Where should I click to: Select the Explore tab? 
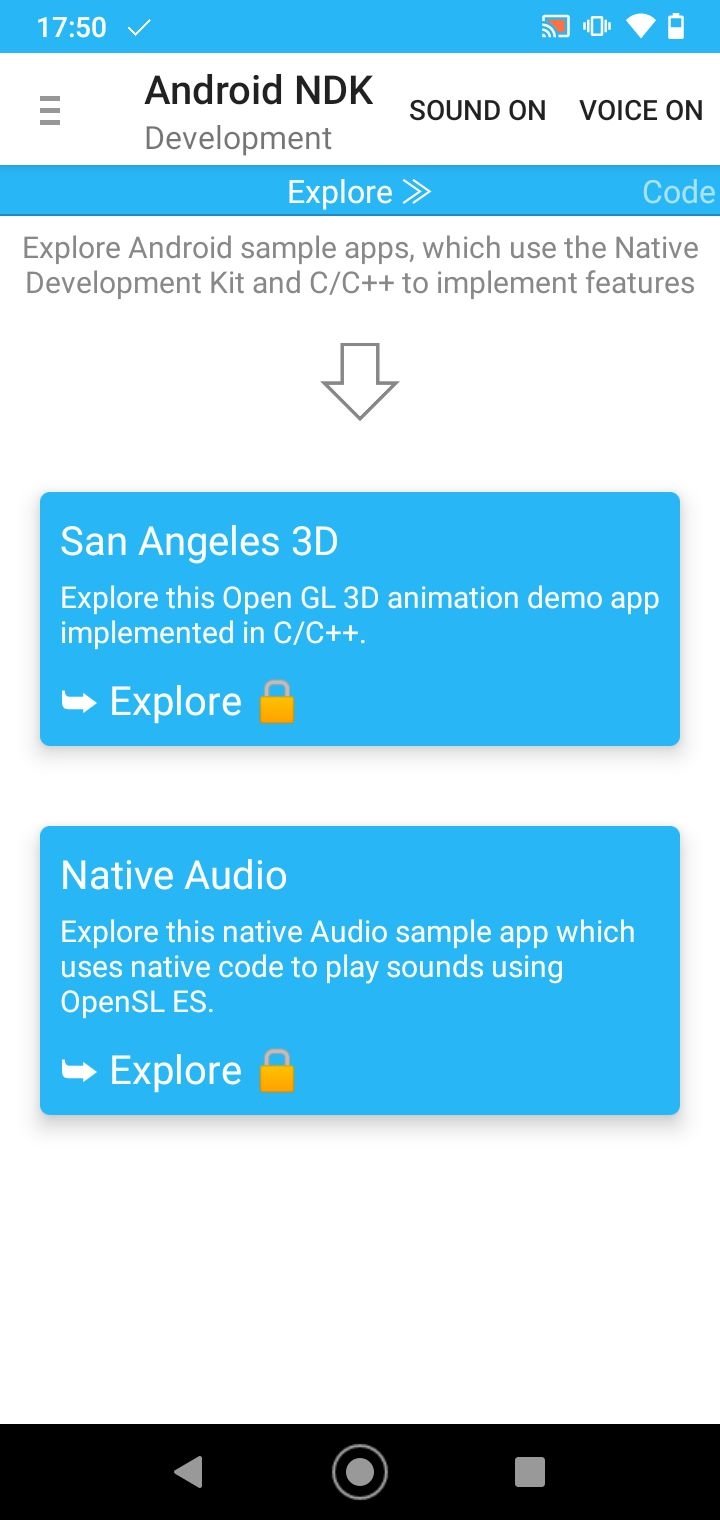point(359,192)
